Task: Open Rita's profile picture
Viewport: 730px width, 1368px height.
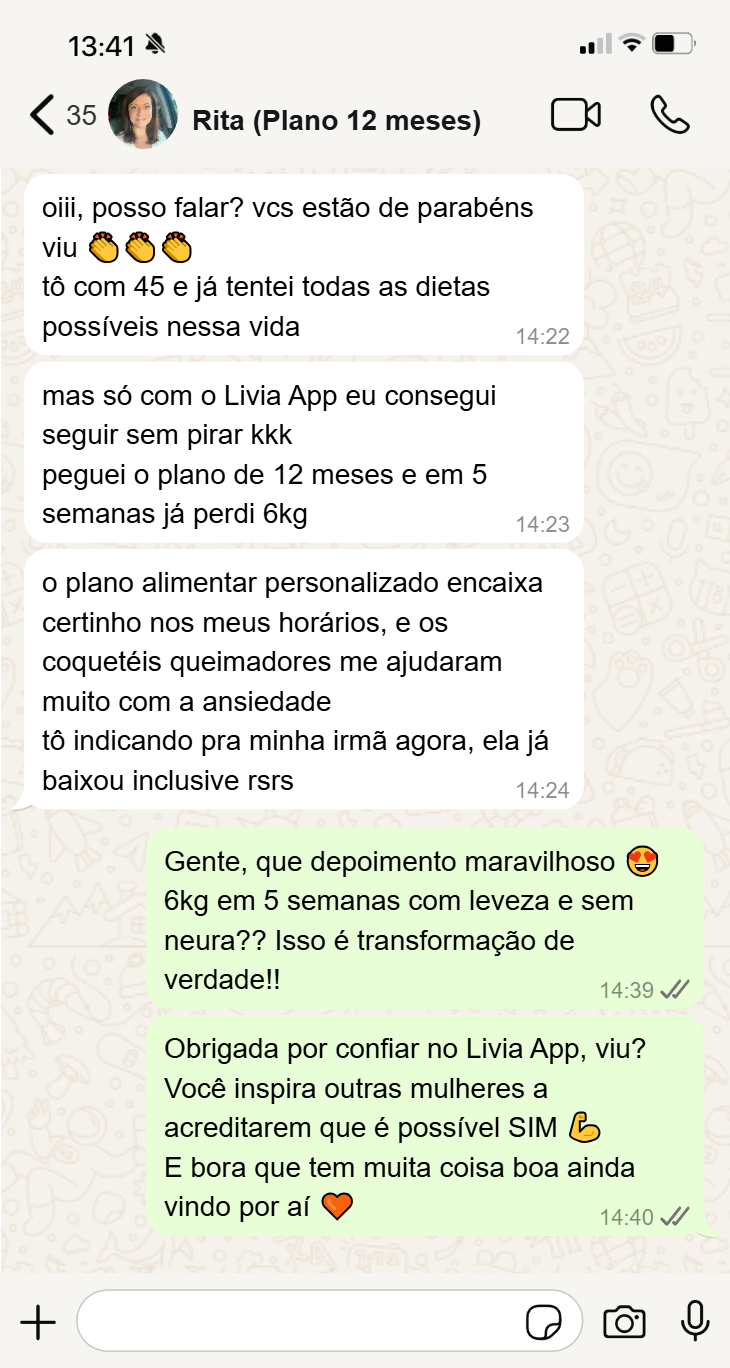Action: [142, 115]
